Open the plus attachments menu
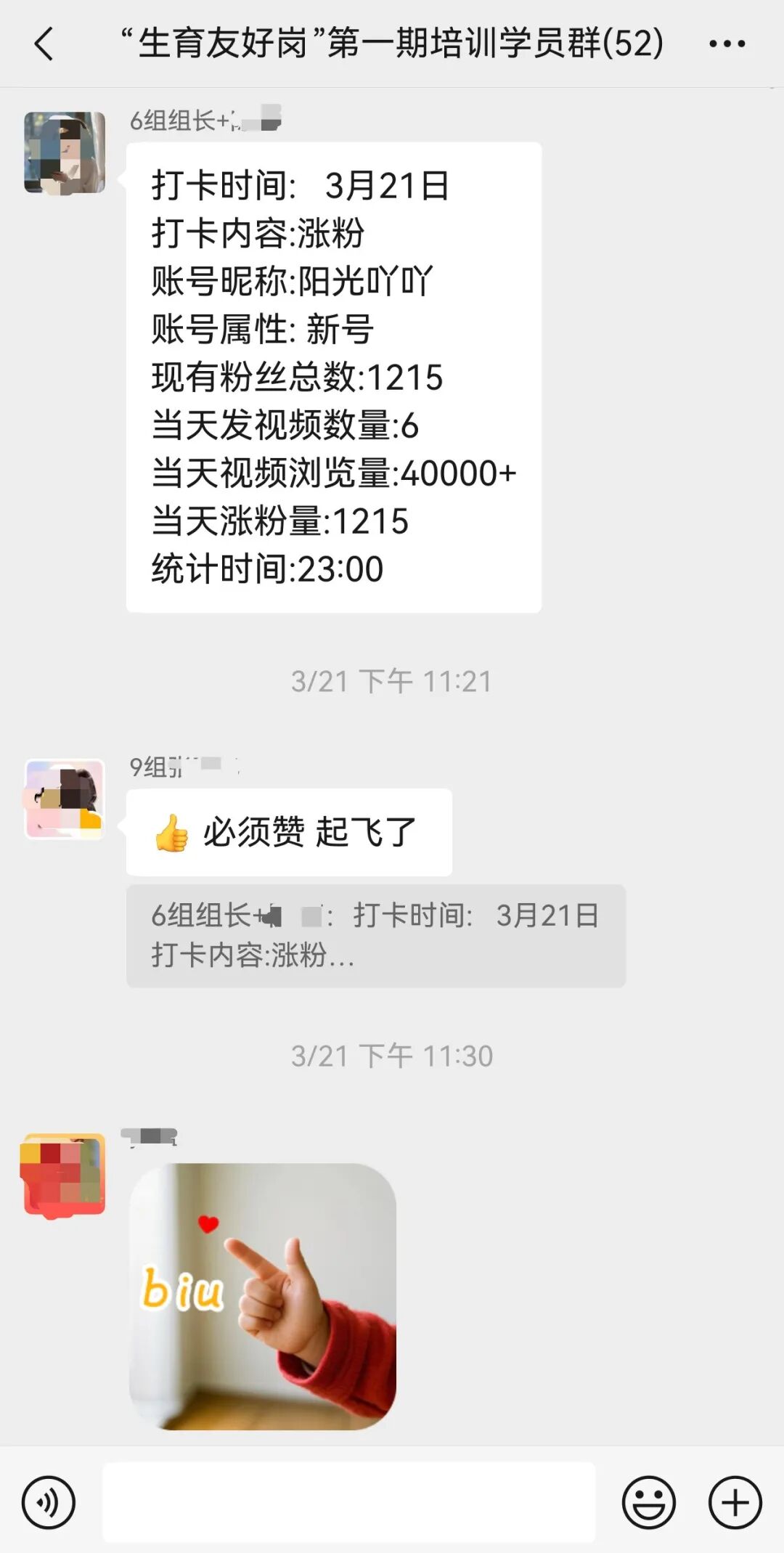Viewport: 784px width, 1553px height. point(735,1502)
